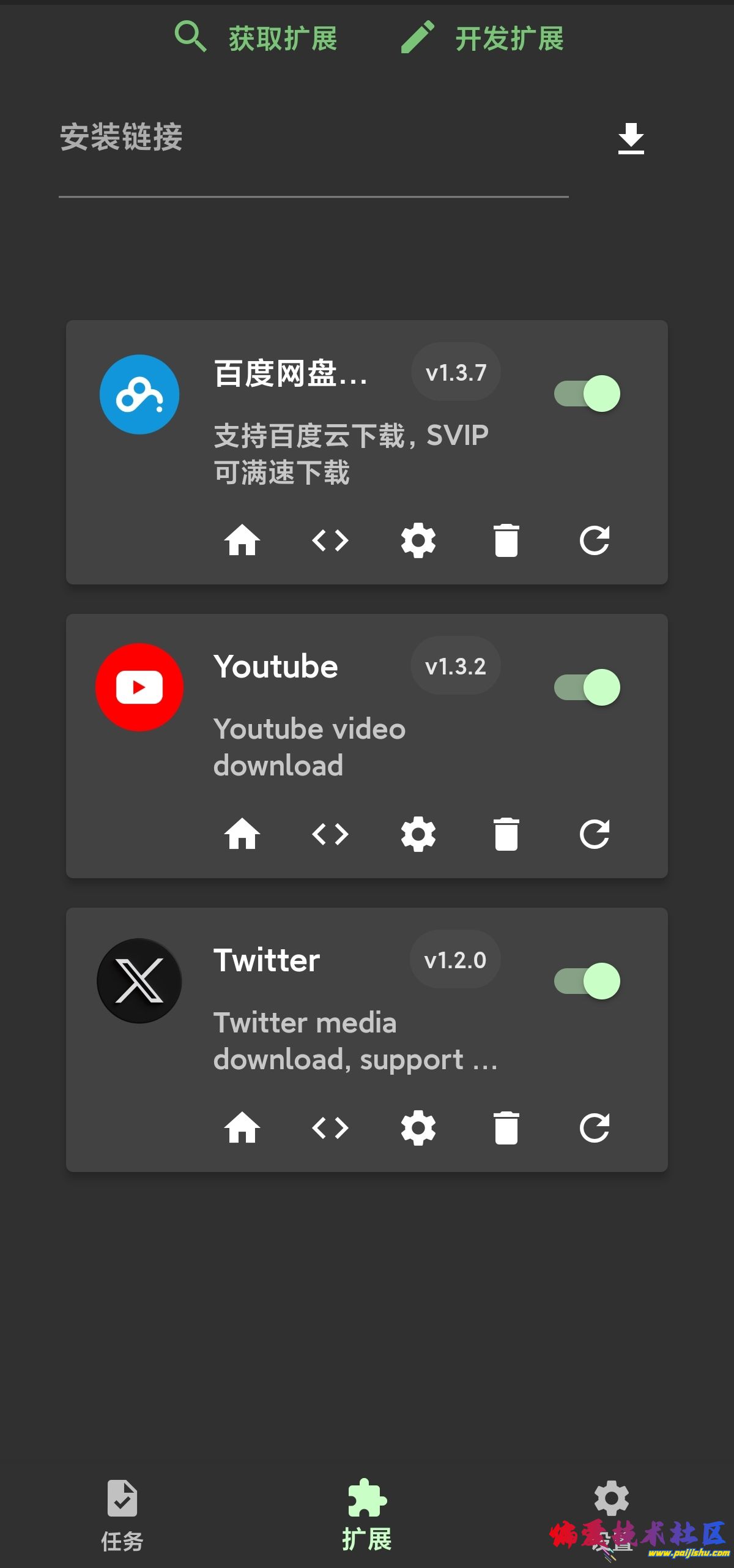Delete the 百度网盘 extension

(x=506, y=540)
